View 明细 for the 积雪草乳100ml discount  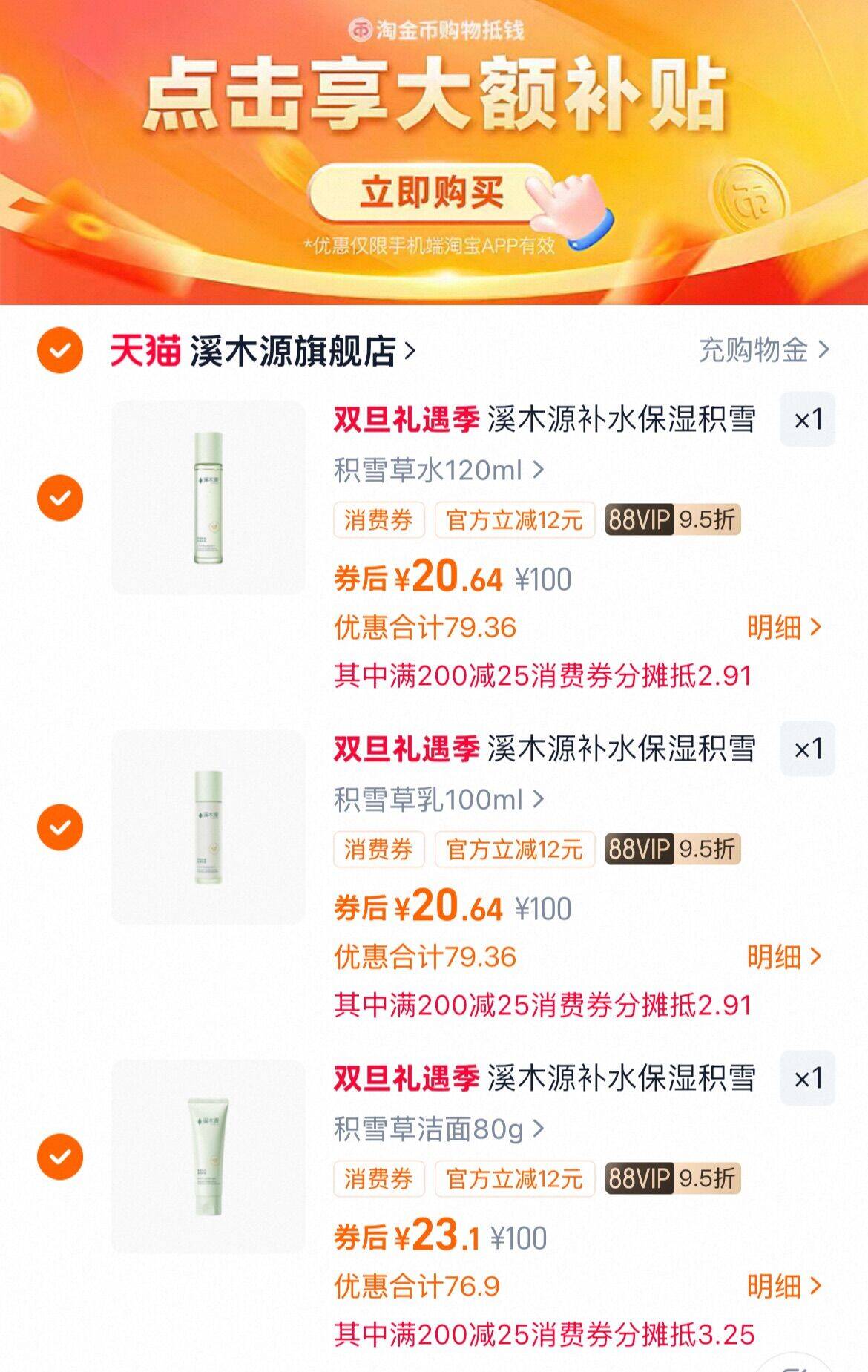[783, 957]
